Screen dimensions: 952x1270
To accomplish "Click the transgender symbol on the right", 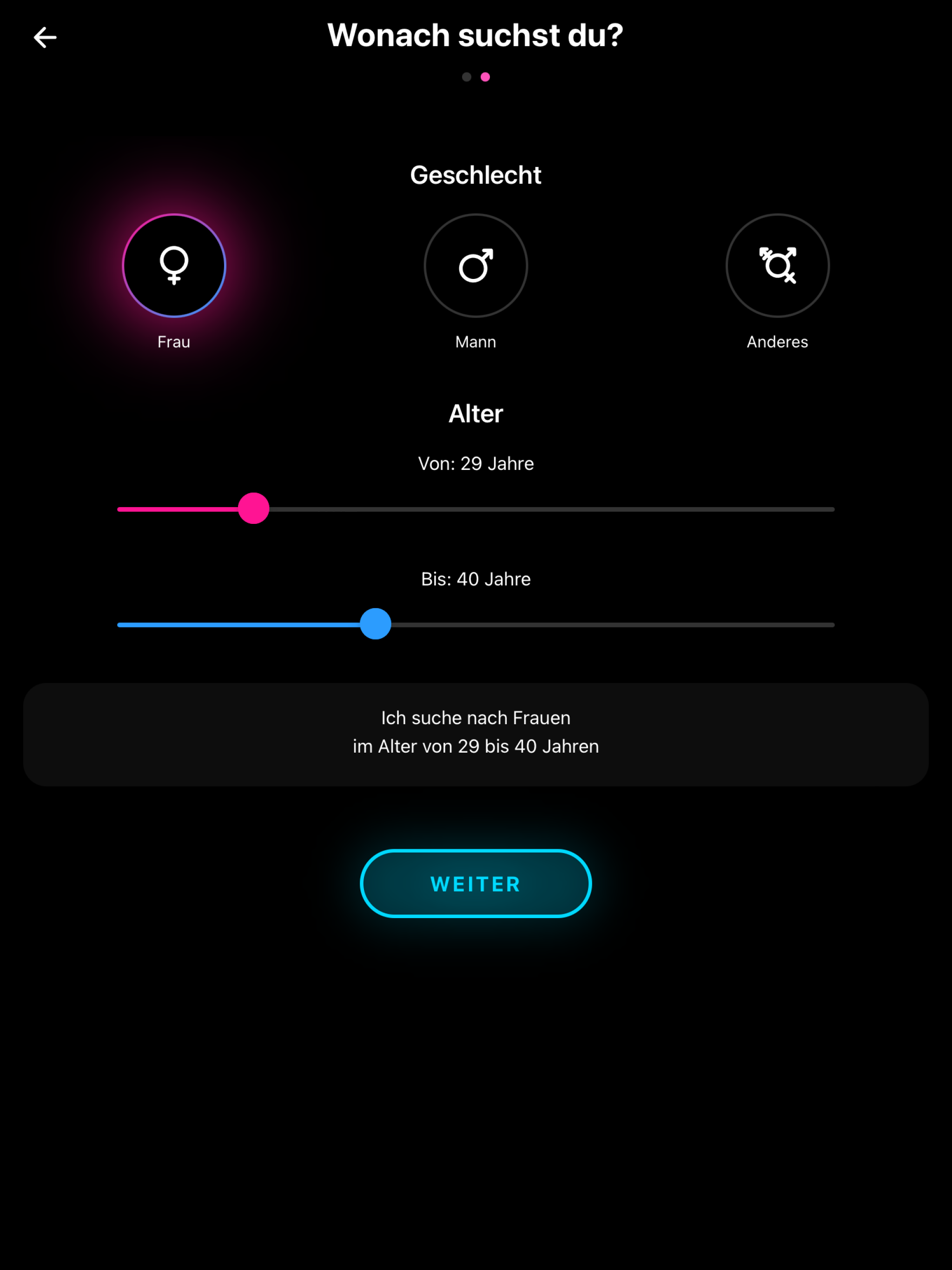I will click(777, 265).
